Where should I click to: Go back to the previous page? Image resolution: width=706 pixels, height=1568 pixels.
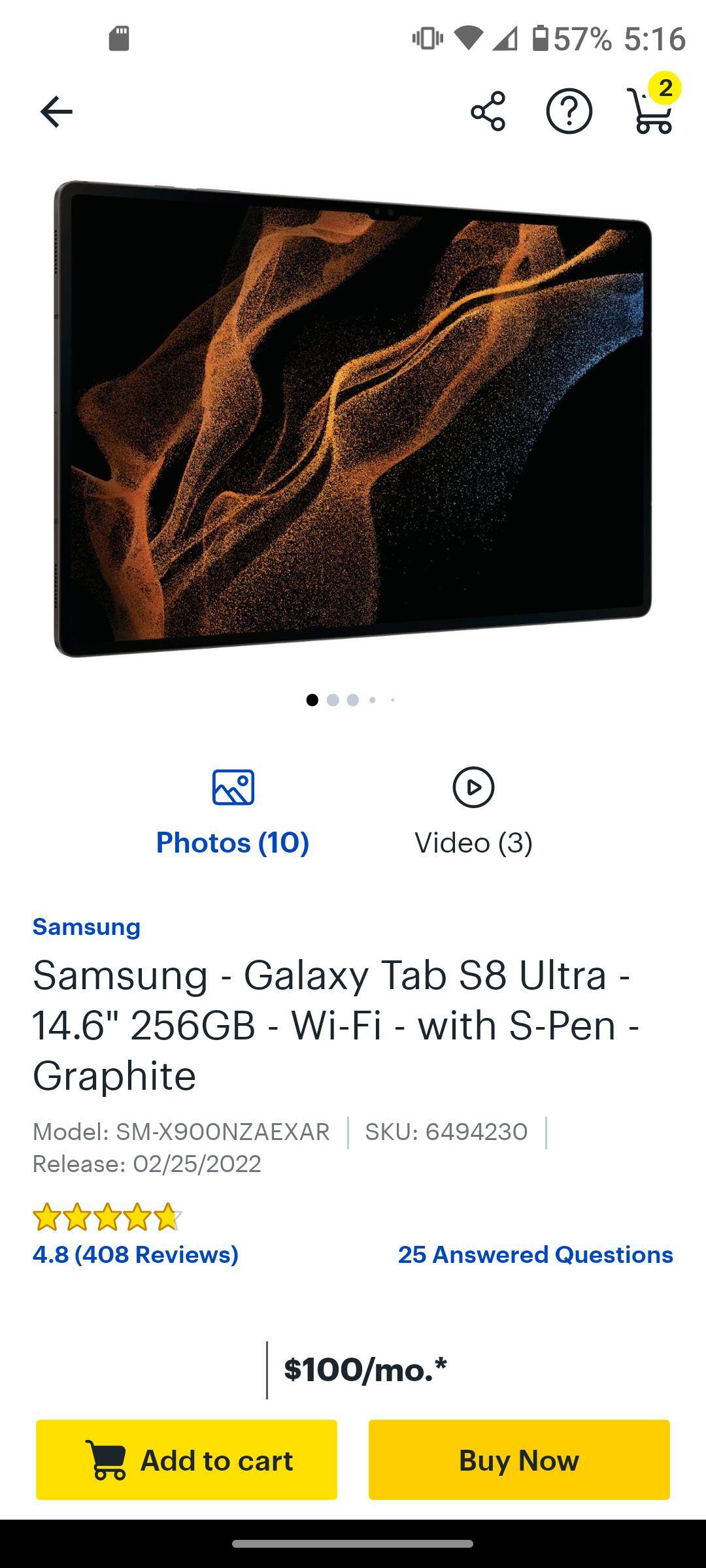click(56, 112)
